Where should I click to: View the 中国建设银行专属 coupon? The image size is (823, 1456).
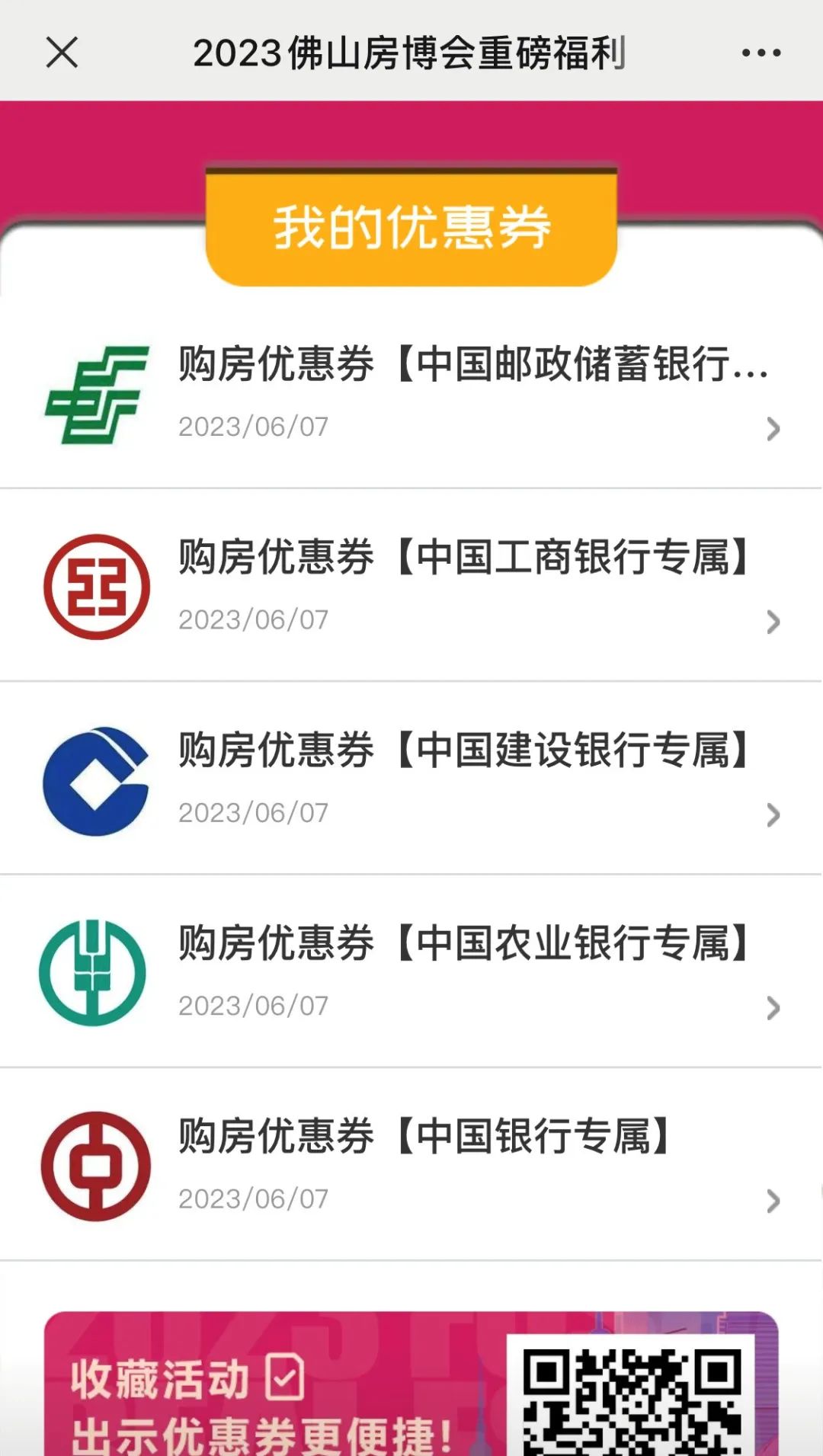pyautogui.click(x=411, y=778)
